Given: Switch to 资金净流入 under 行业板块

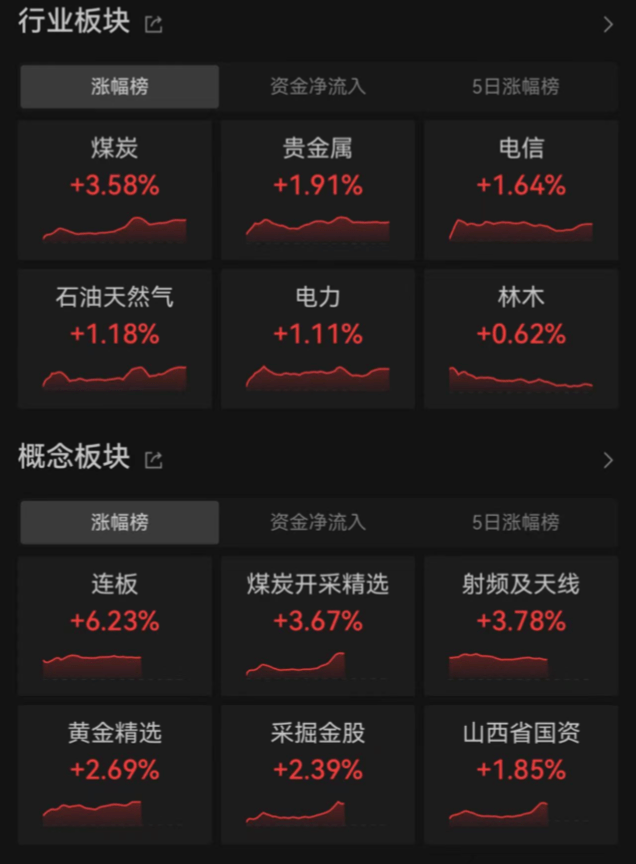Looking at the screenshot, I should pyautogui.click(x=318, y=87).
